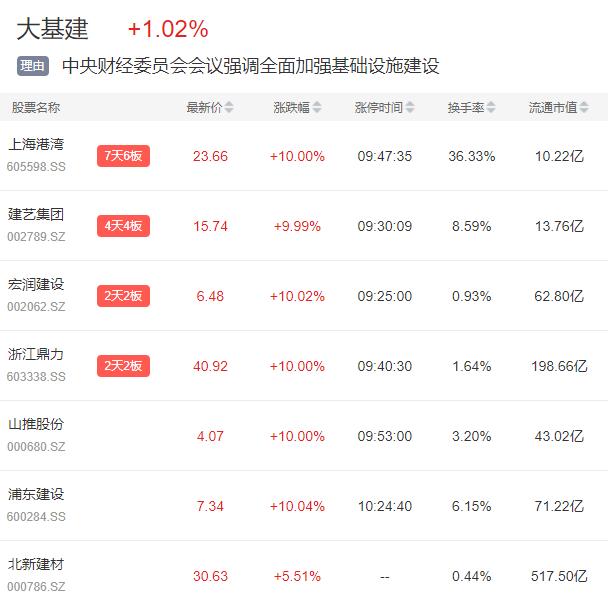
Task: Sort by 涨停时间 column
Action: coord(384,108)
